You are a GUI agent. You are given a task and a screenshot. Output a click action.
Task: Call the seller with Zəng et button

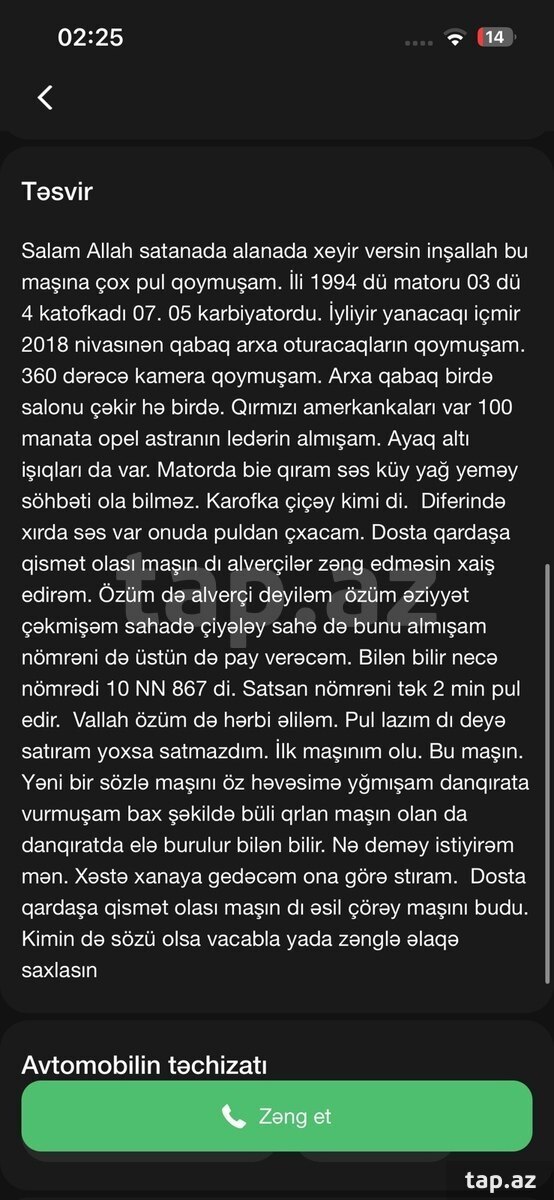277,1117
